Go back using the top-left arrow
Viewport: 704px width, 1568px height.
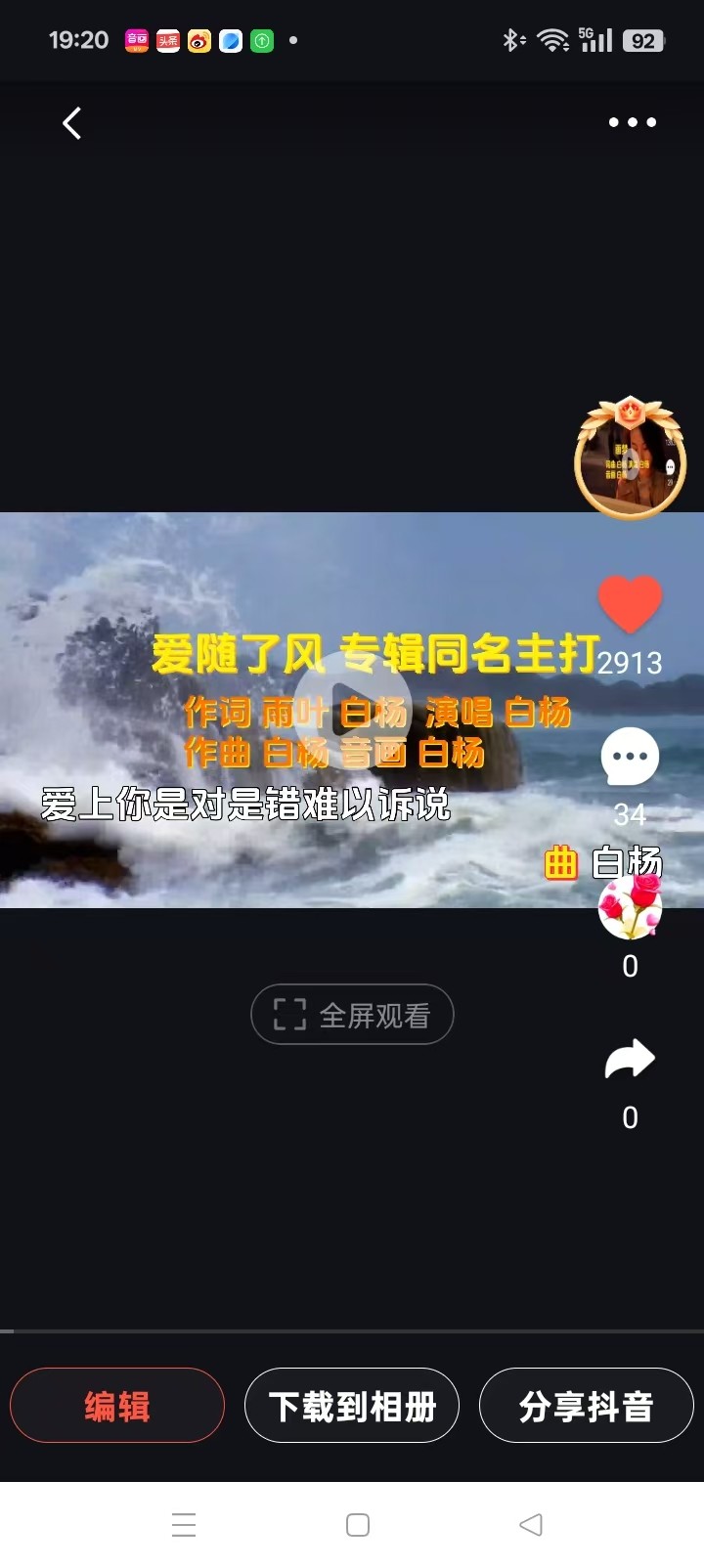click(x=71, y=123)
